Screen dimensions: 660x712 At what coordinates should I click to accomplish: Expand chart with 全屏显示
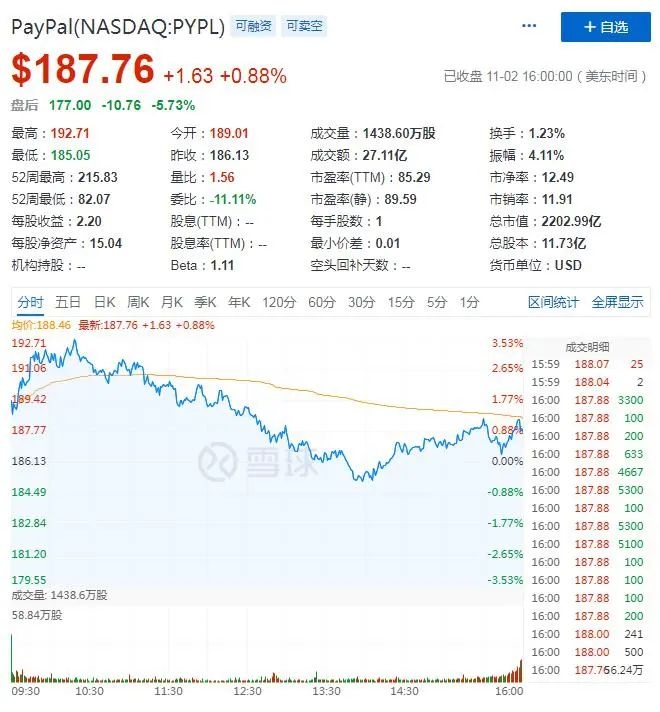tap(617, 302)
